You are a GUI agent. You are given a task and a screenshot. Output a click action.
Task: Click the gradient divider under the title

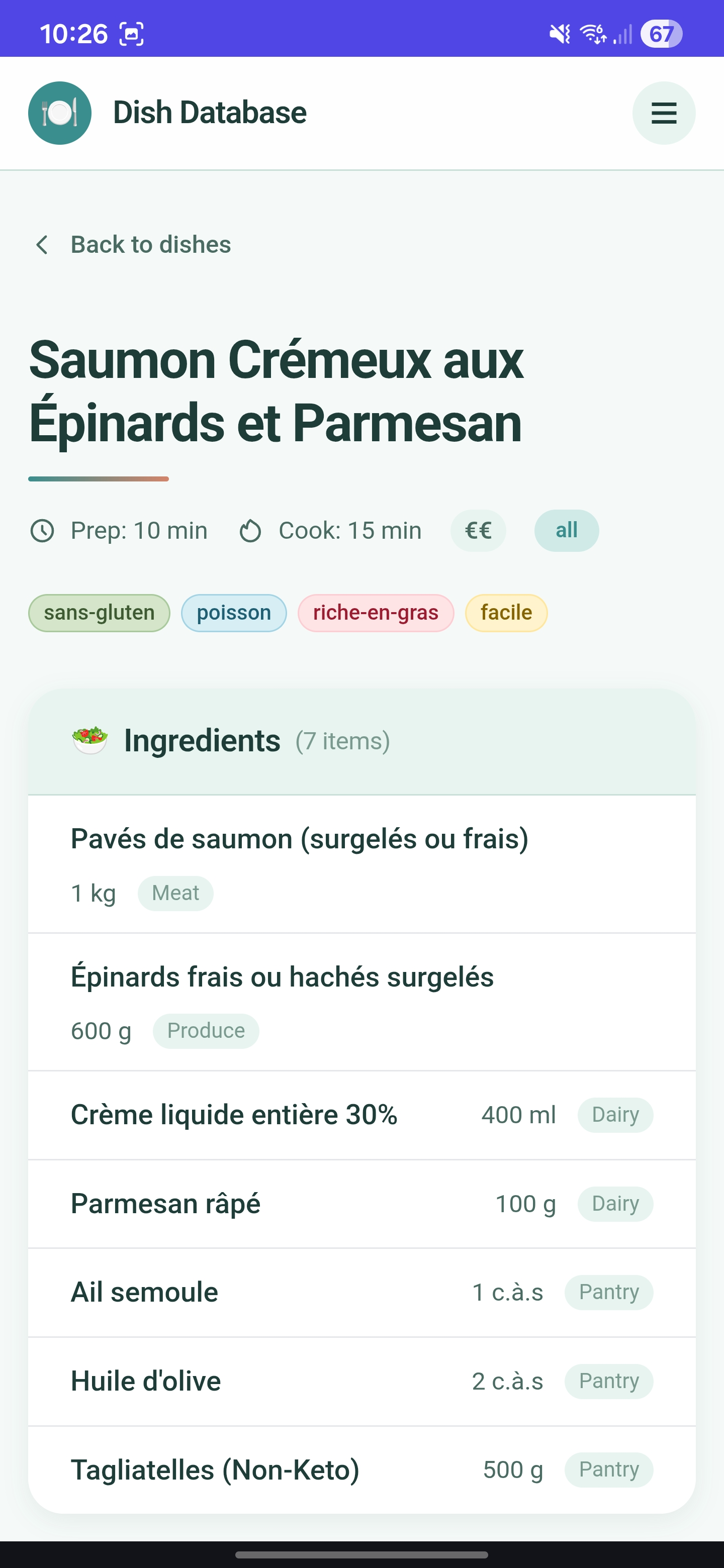point(99,479)
